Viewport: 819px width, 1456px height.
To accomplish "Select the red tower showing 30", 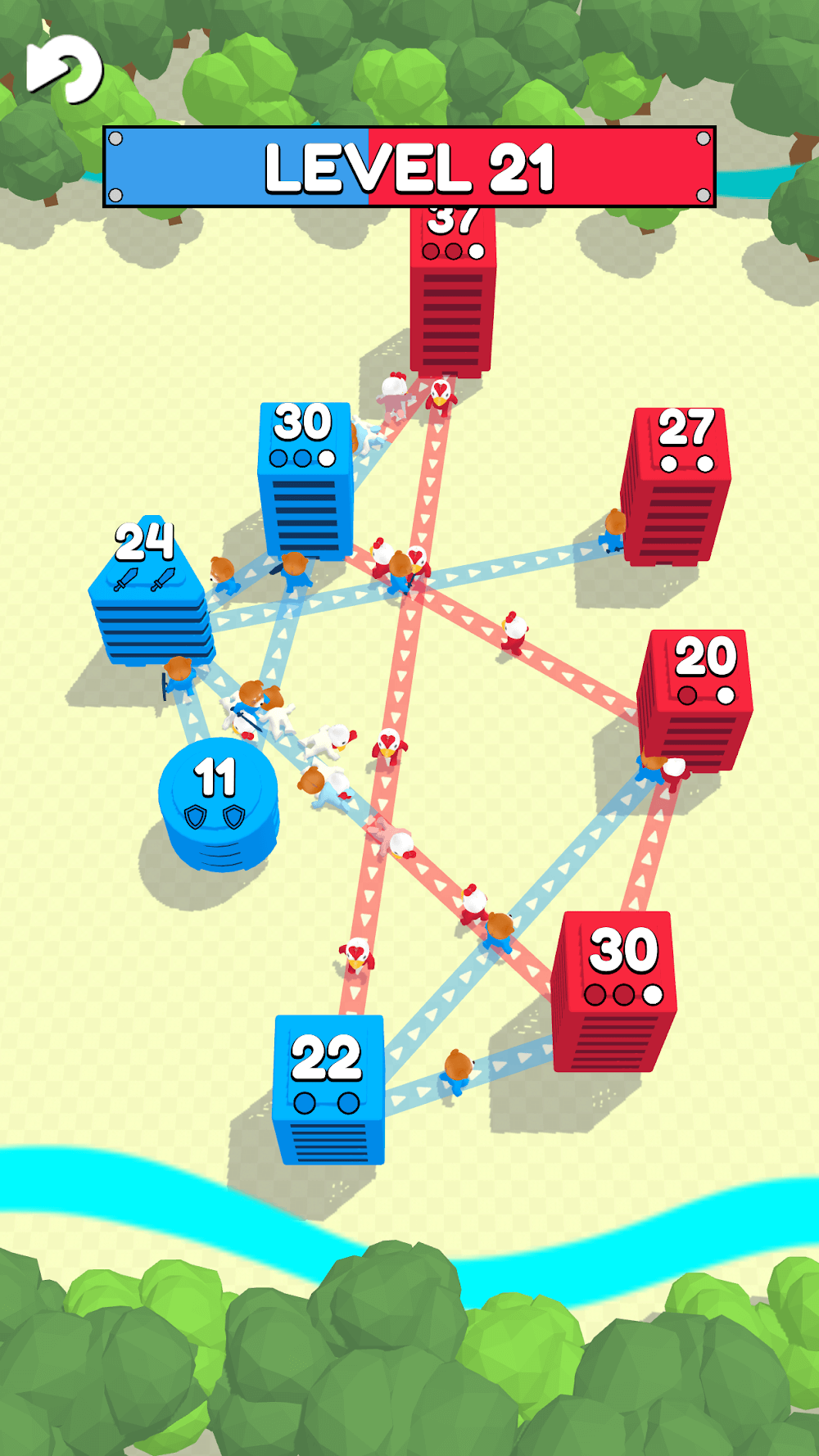I will [616, 990].
